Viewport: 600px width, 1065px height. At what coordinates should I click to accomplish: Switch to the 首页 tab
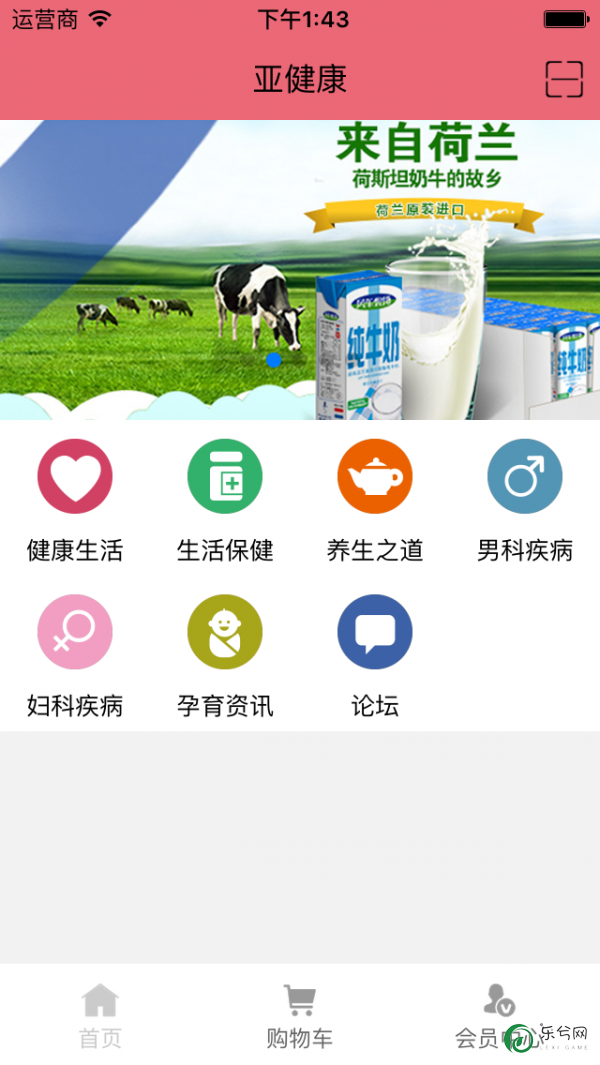tap(101, 1016)
